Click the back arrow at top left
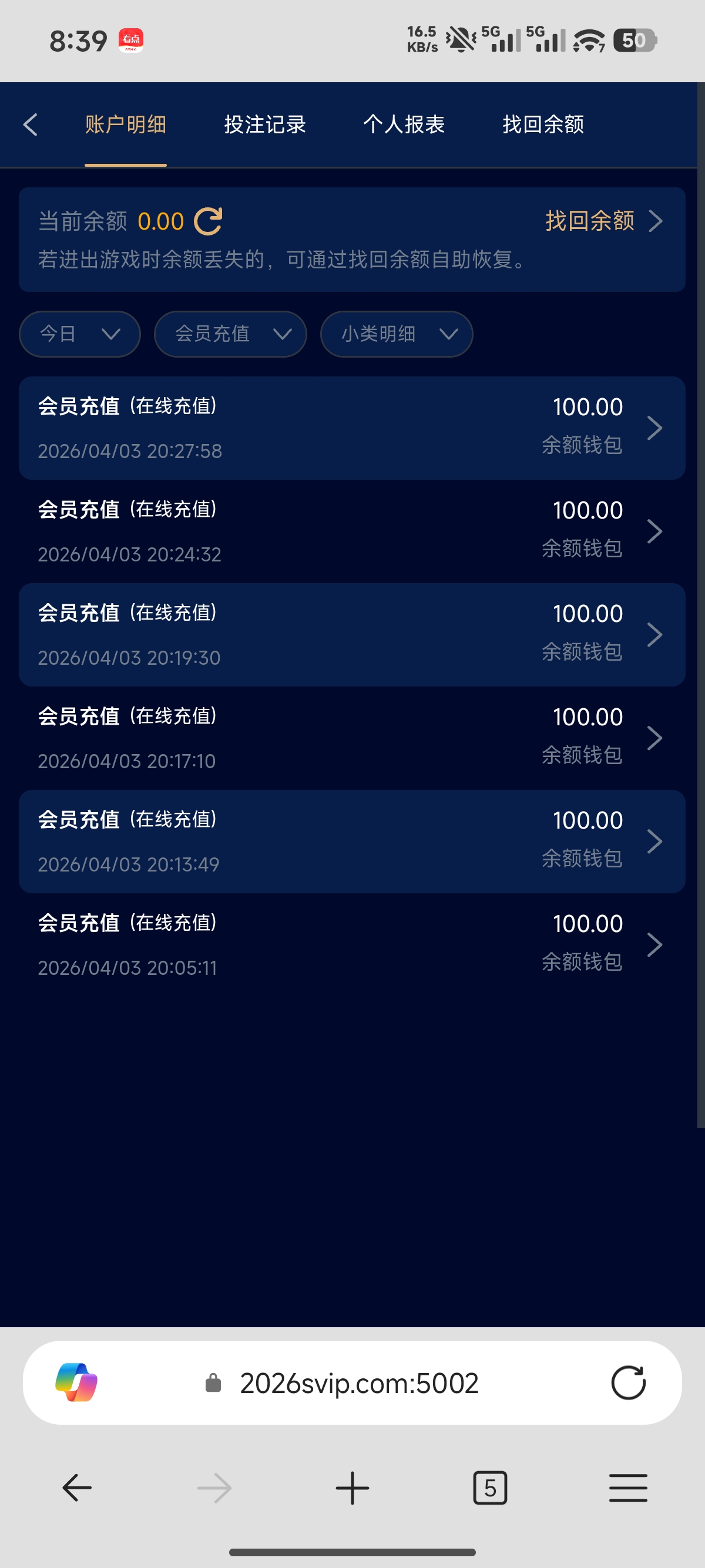The width and height of the screenshot is (705, 1568). click(x=31, y=124)
